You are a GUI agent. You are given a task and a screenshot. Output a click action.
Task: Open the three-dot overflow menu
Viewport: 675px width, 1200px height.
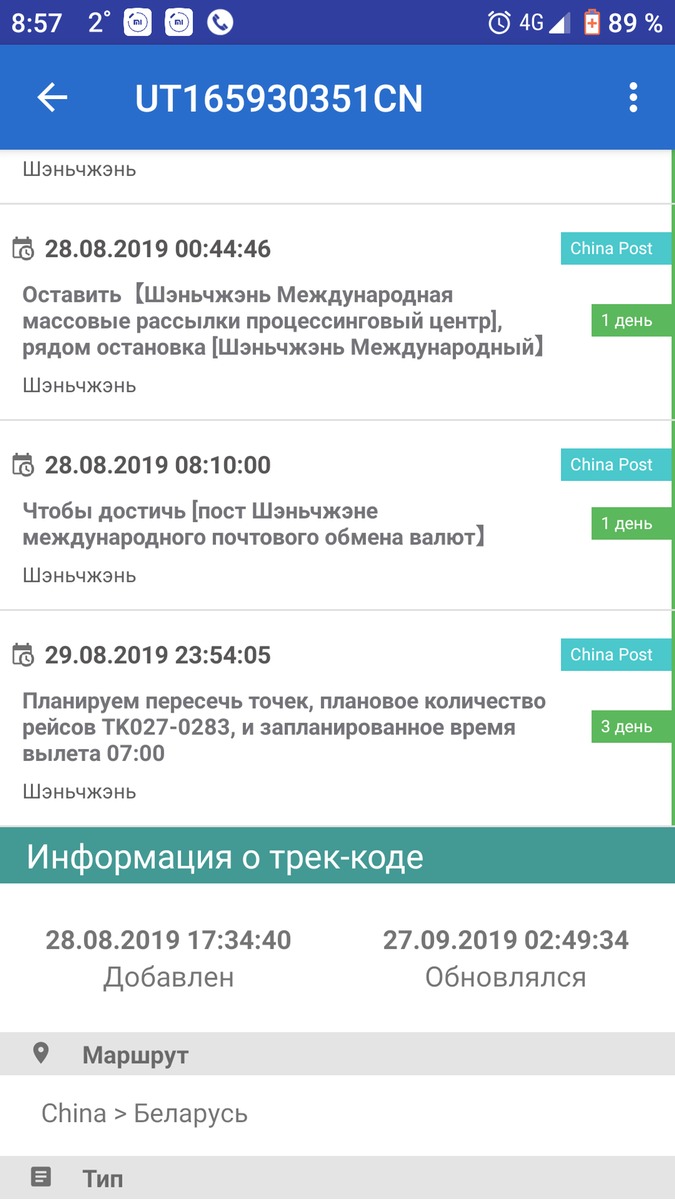point(633,97)
